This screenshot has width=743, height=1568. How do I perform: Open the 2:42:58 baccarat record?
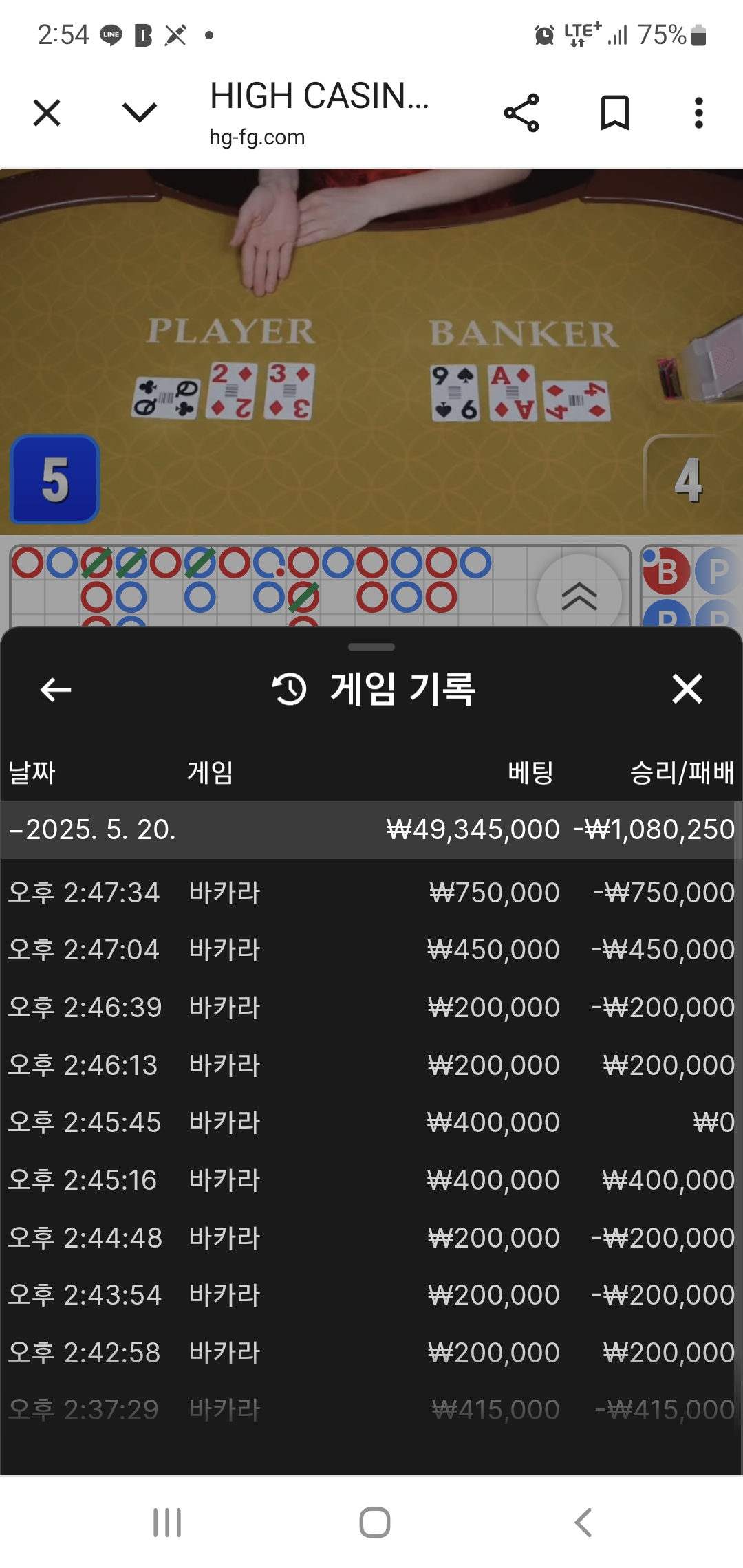pos(371,1353)
